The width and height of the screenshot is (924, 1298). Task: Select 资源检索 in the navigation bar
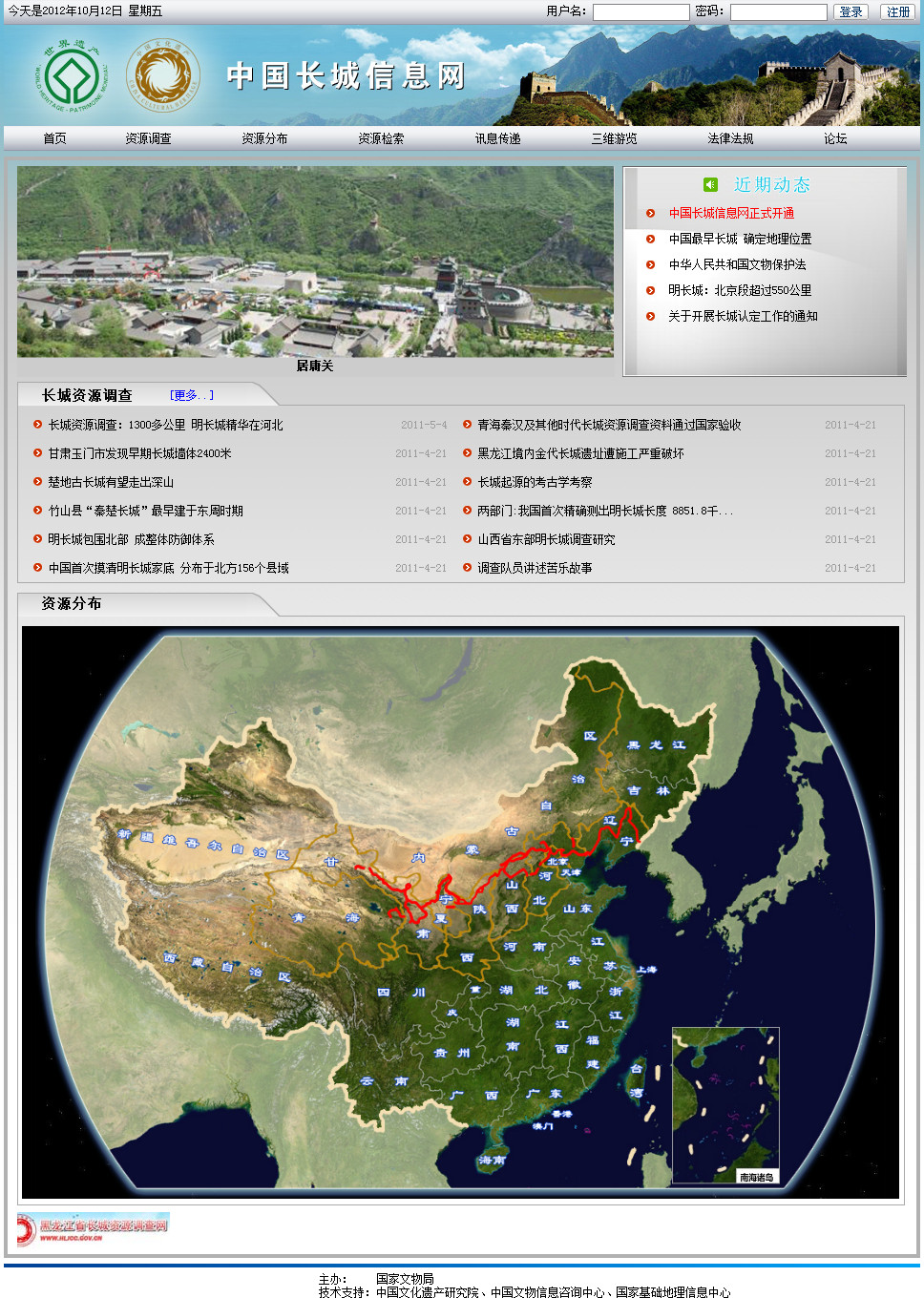(381, 138)
